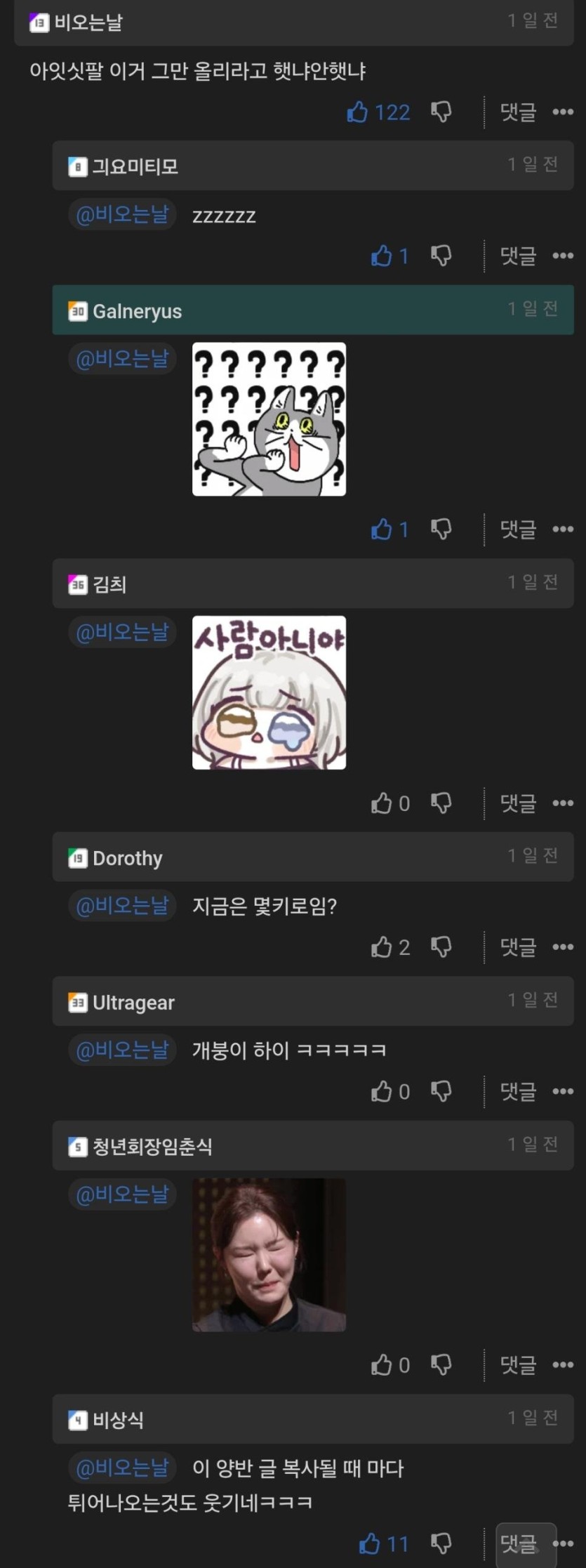This screenshot has width=586, height=1568.
Task: Reply to Ultragear using 댓글
Action: pyautogui.click(x=518, y=1092)
